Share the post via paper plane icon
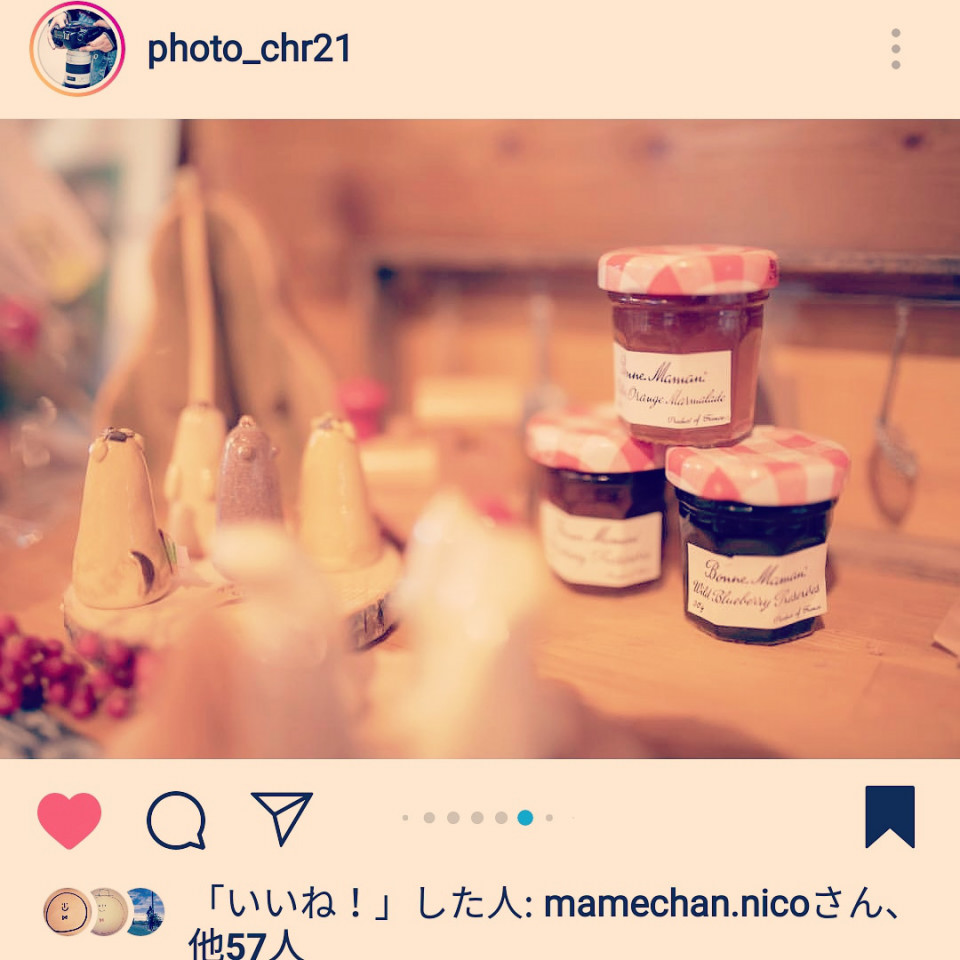Screen dimensions: 960x960 click(282, 818)
